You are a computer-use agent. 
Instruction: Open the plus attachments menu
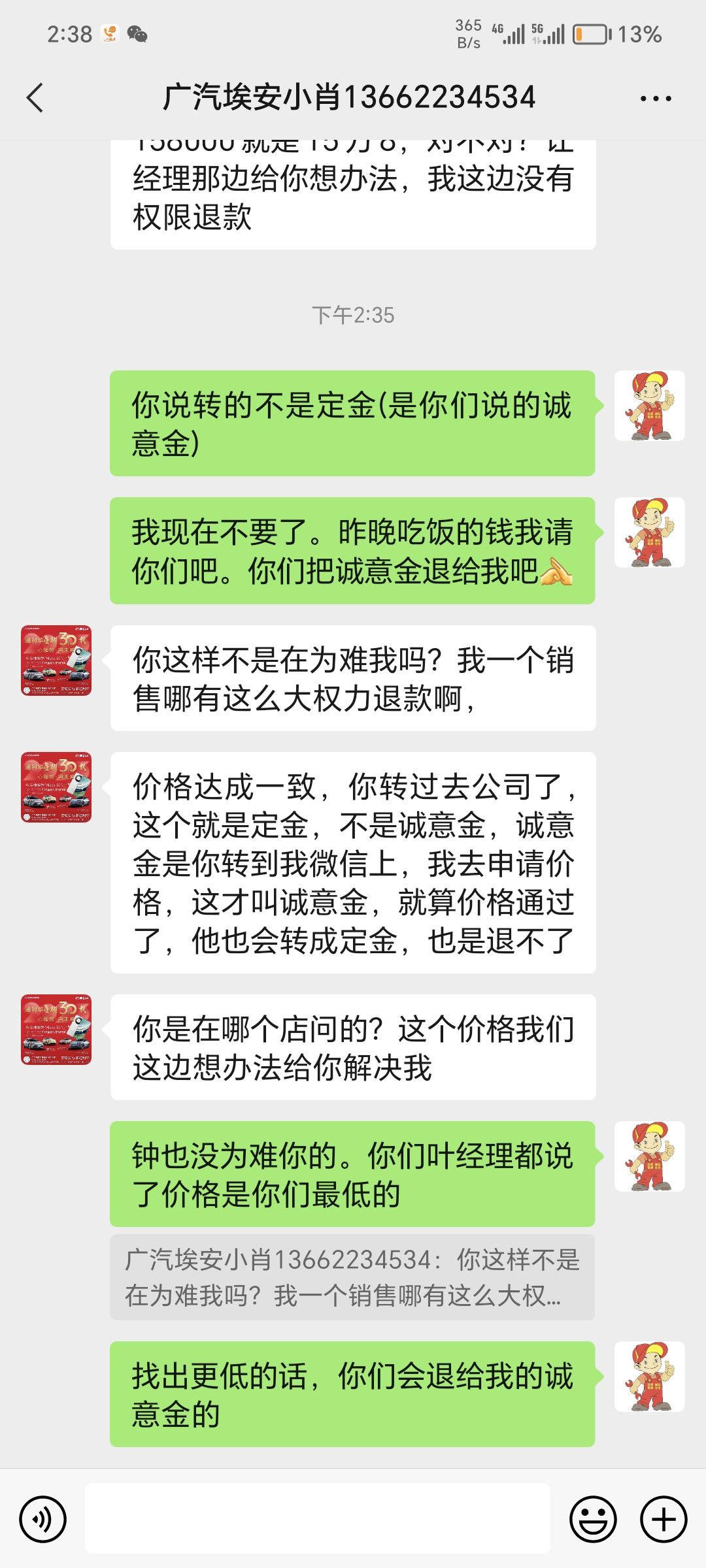(664, 1519)
